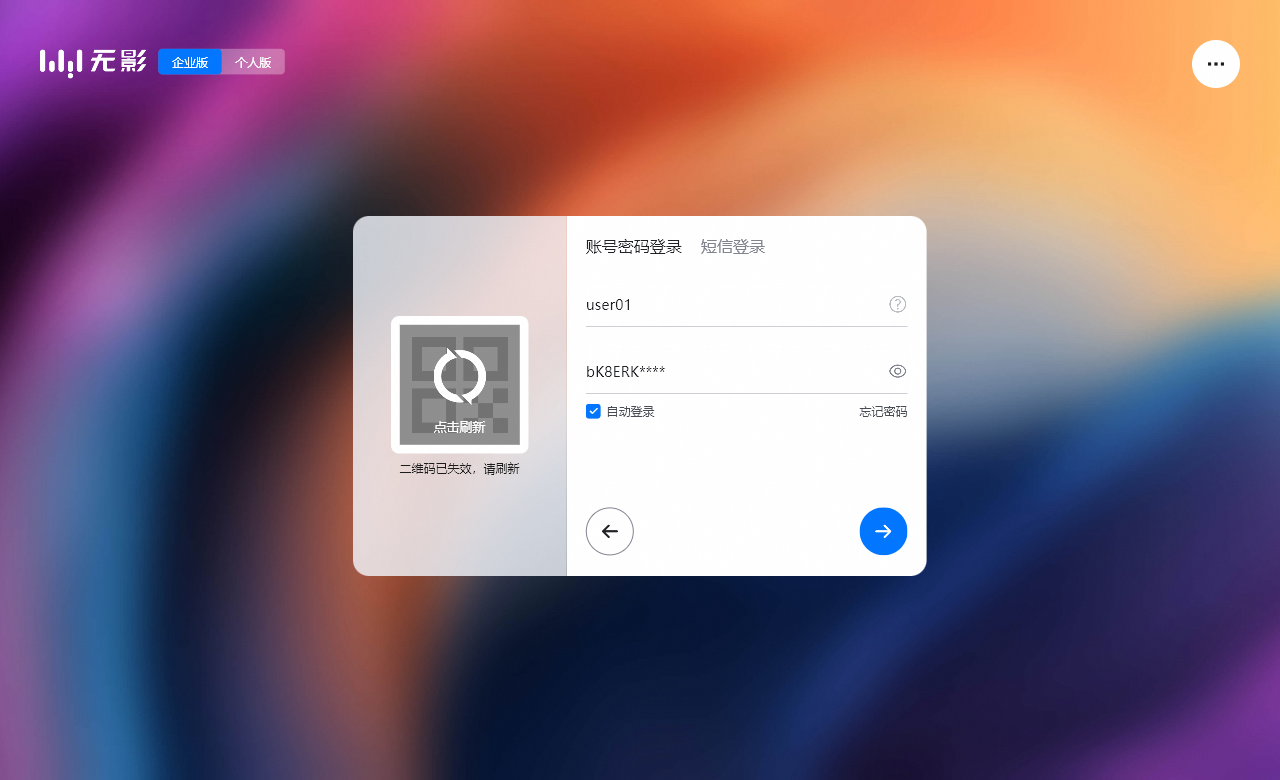Open the 忘记密码 forgot password link

883,411
